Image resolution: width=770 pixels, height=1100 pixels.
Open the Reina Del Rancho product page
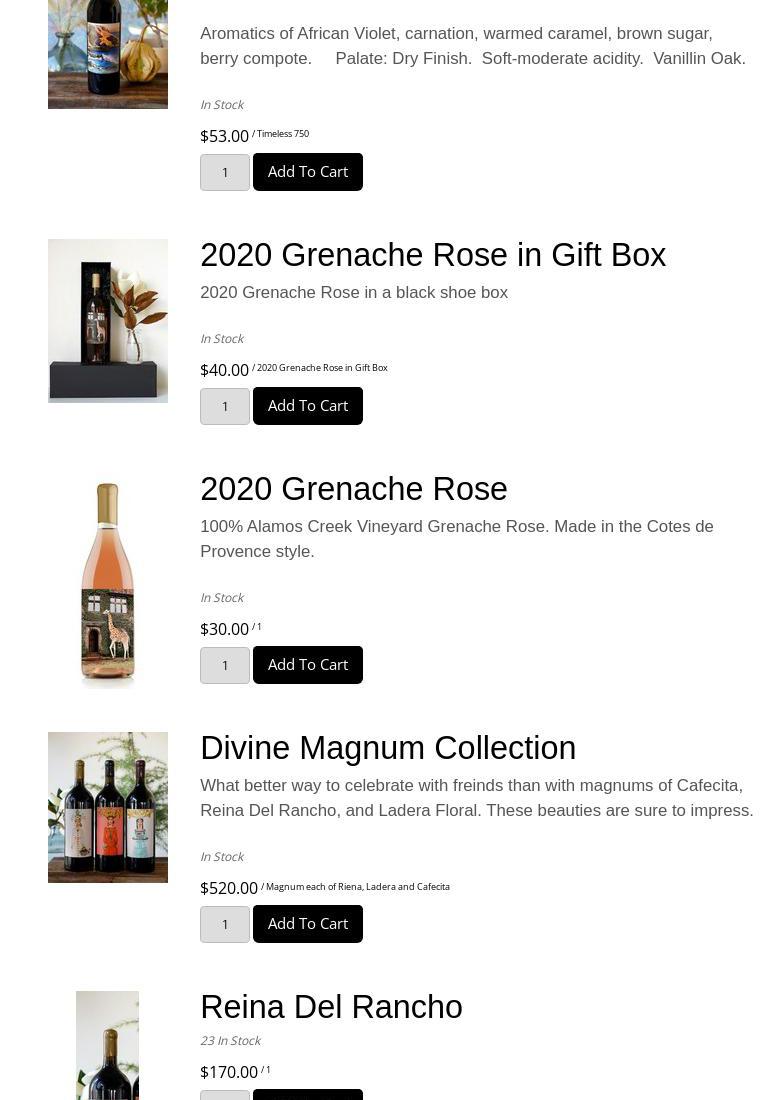point(331,1007)
